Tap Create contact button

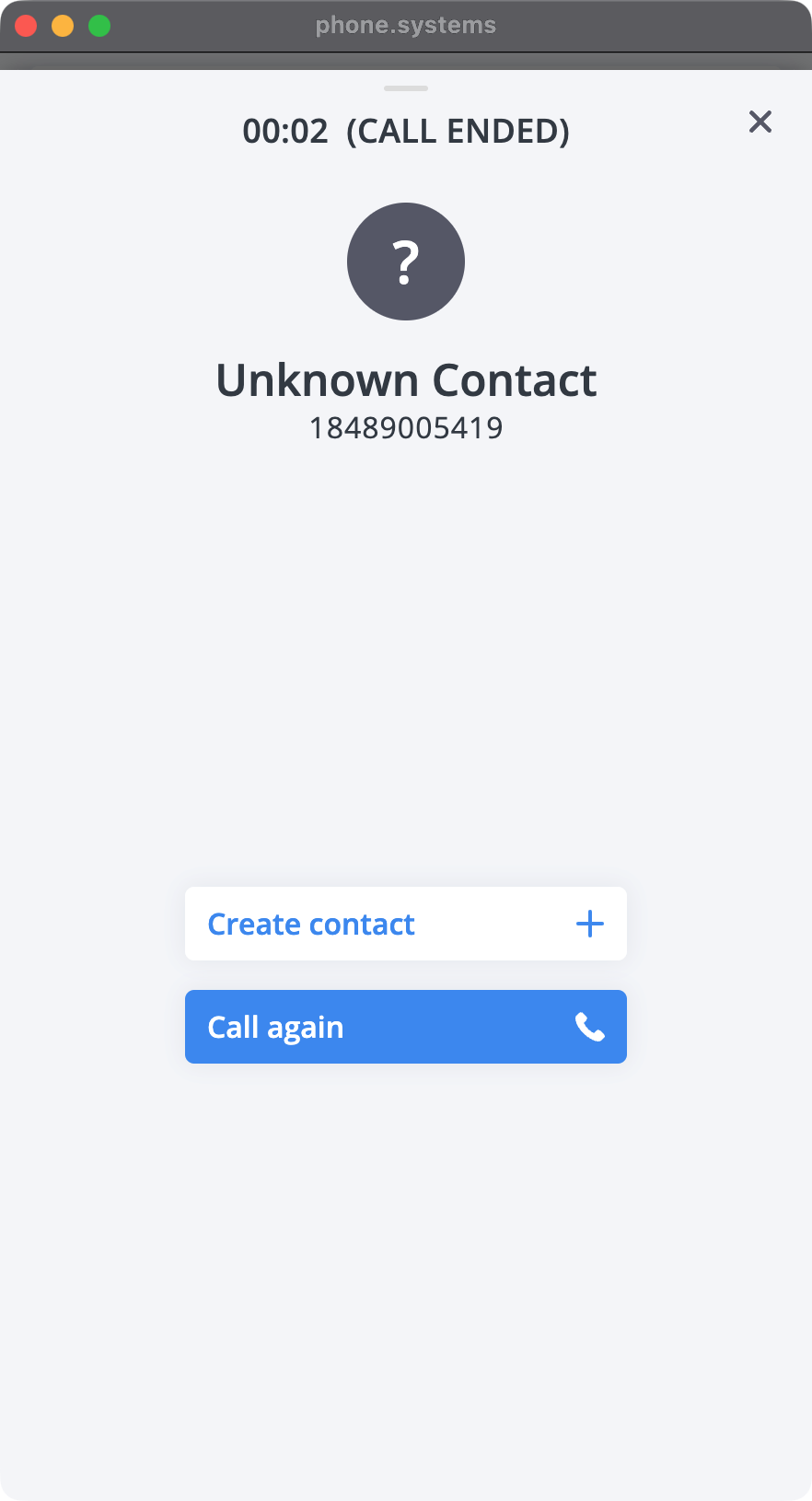(x=405, y=924)
